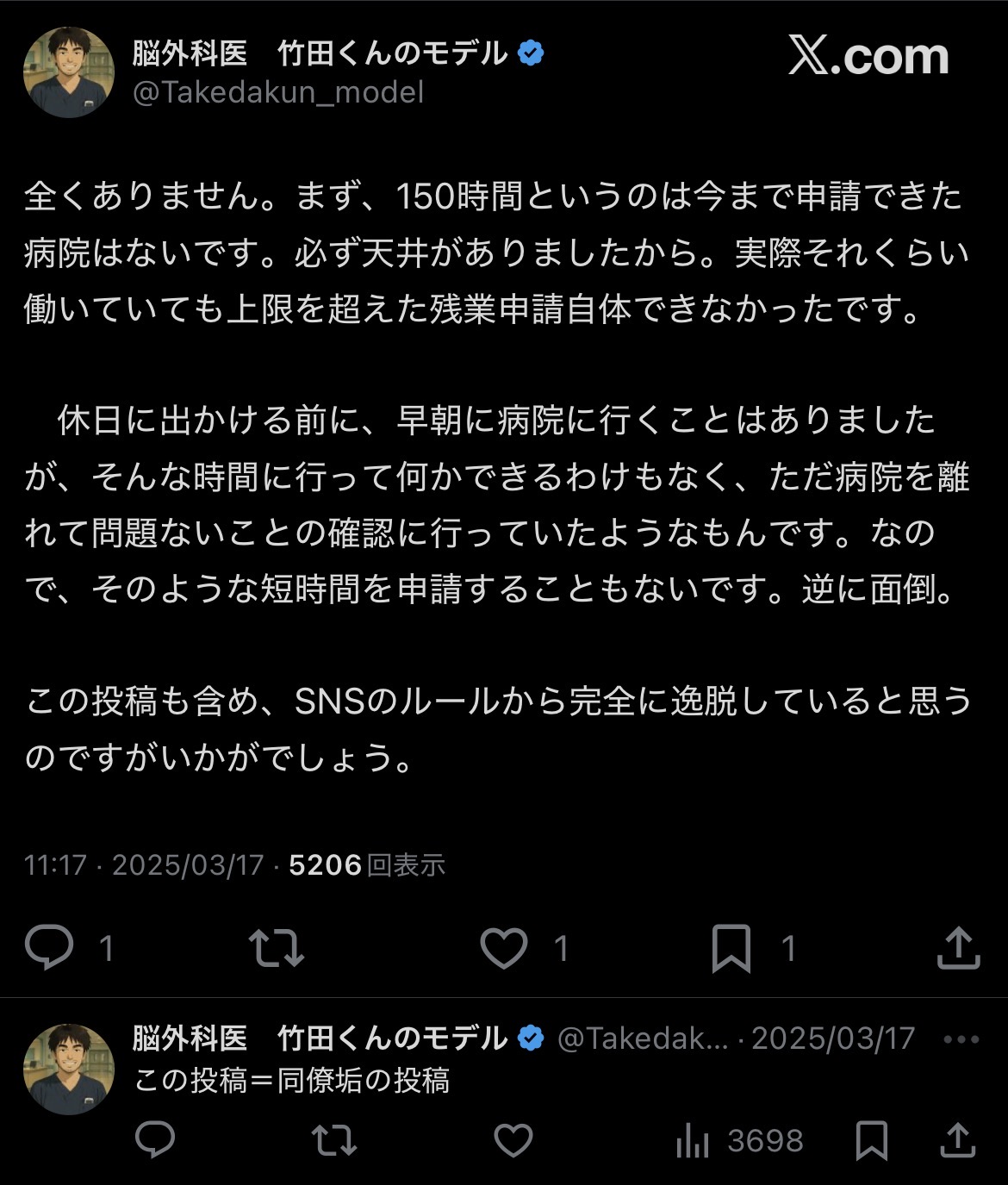
Task: Bookmark the この投稿＝同僚垢の投稿 post
Action: [872, 1141]
